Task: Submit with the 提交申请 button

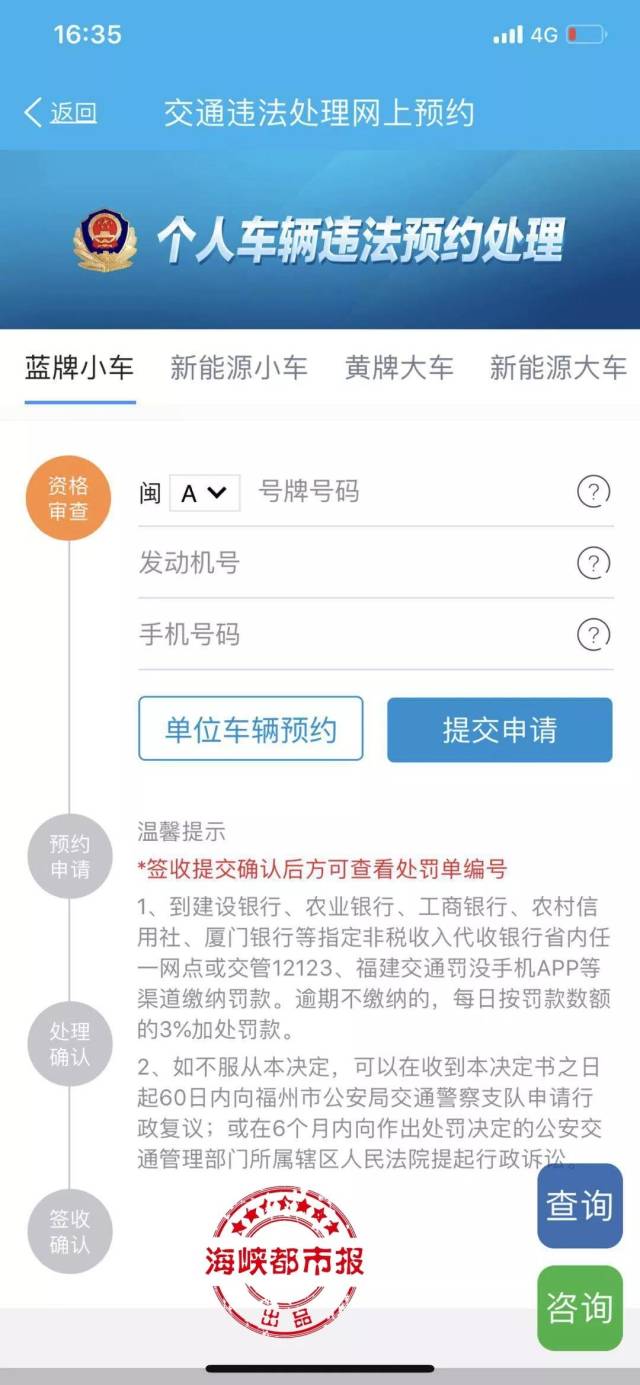Action: pyautogui.click(x=500, y=729)
